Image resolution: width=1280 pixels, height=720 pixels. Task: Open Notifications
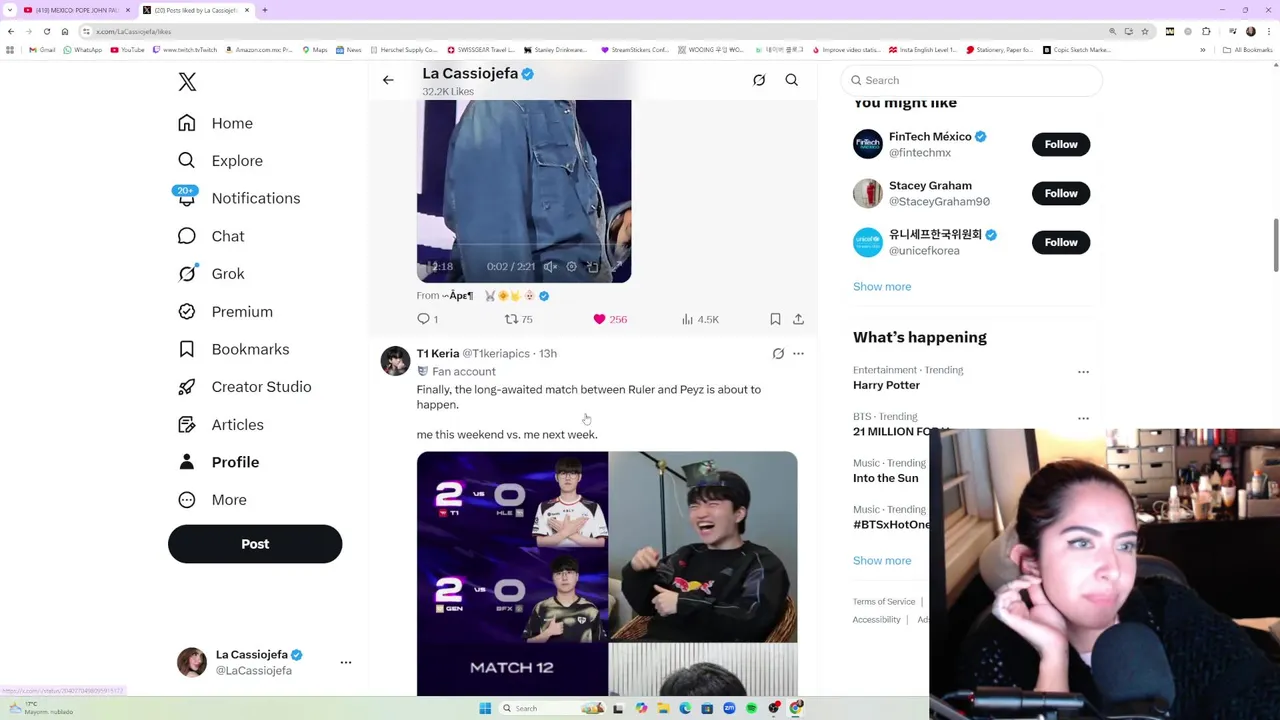point(254,198)
